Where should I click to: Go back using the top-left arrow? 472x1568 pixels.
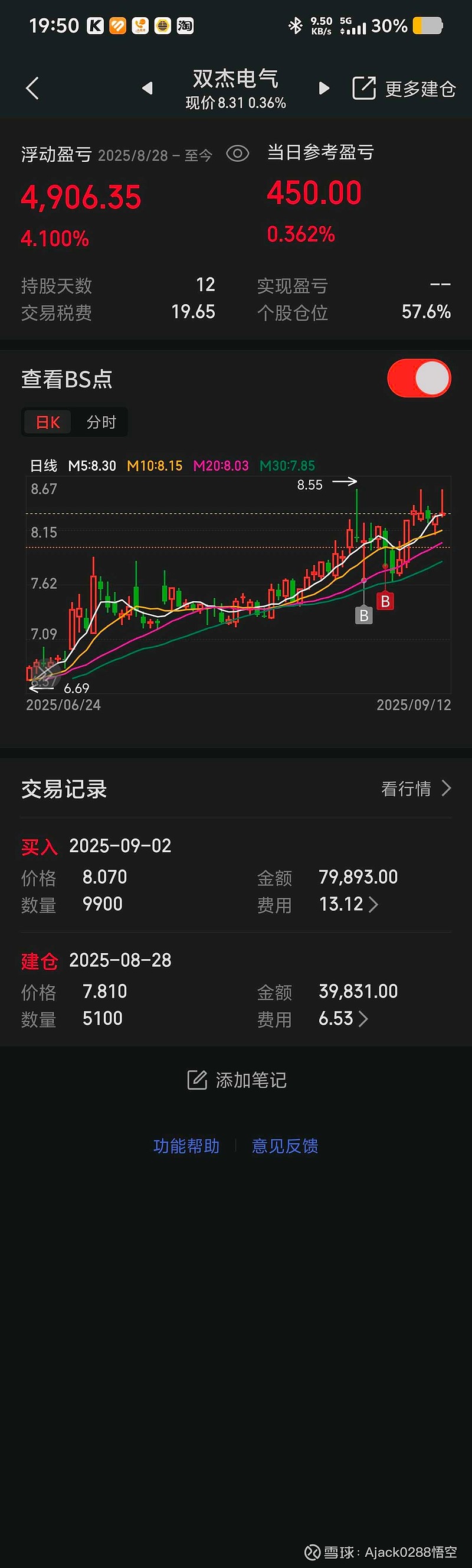click(33, 88)
